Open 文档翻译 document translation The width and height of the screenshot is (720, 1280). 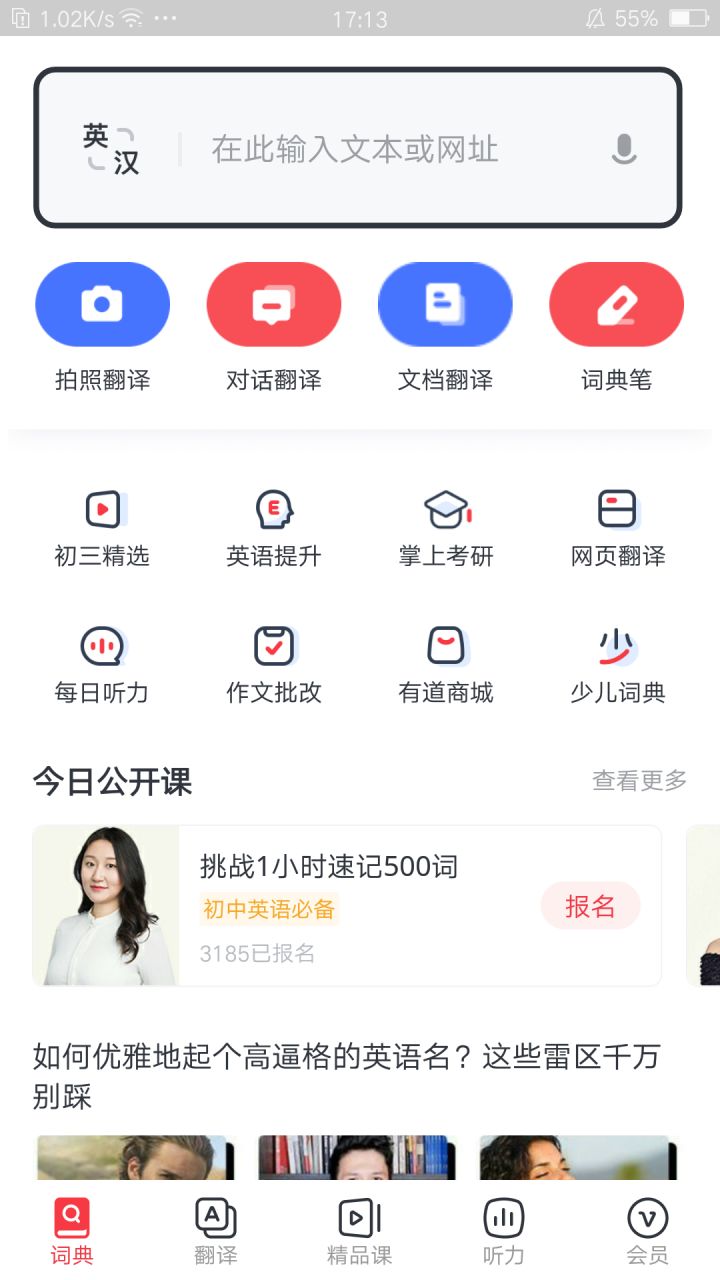[445, 305]
